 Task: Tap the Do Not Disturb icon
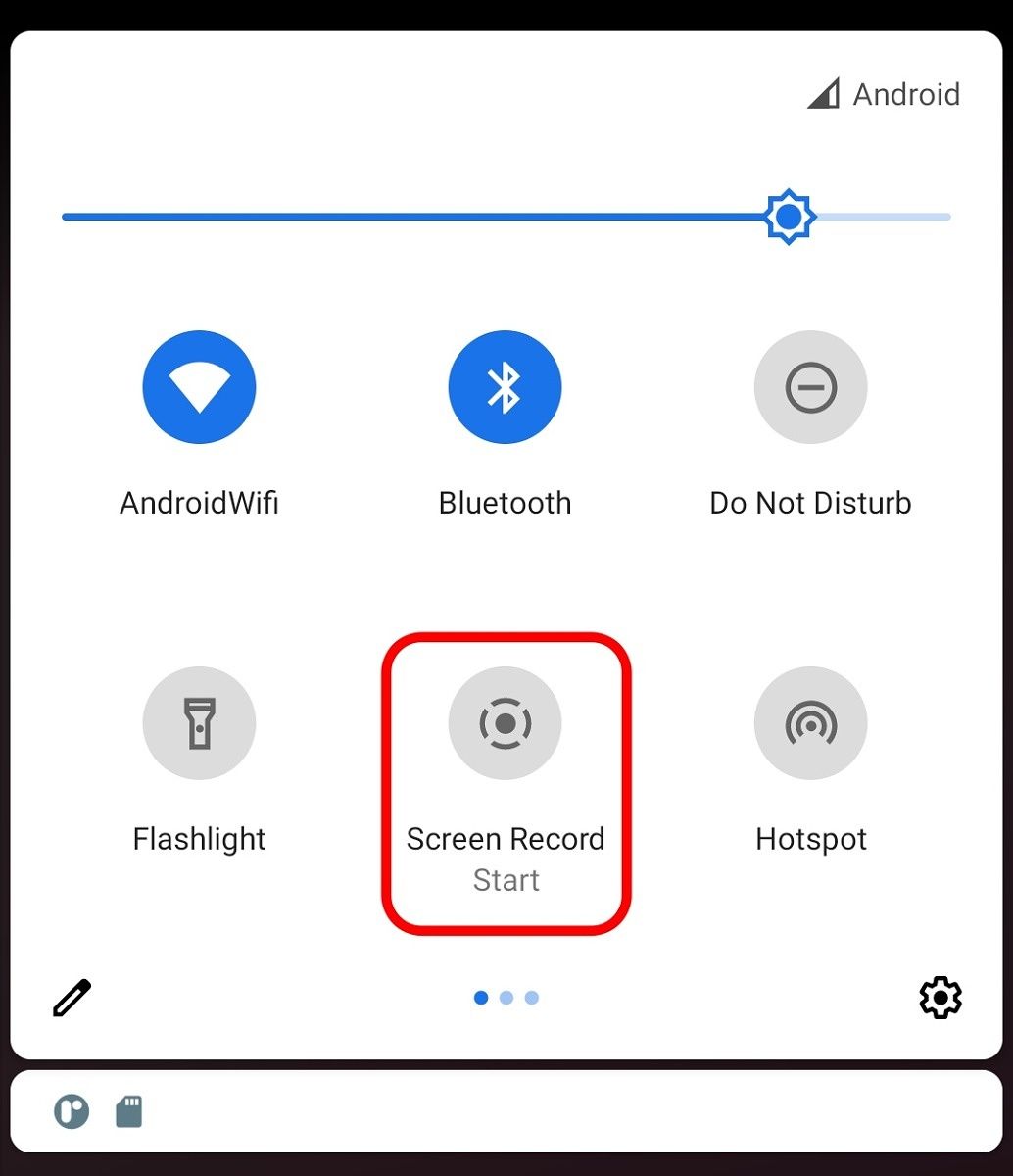810,386
